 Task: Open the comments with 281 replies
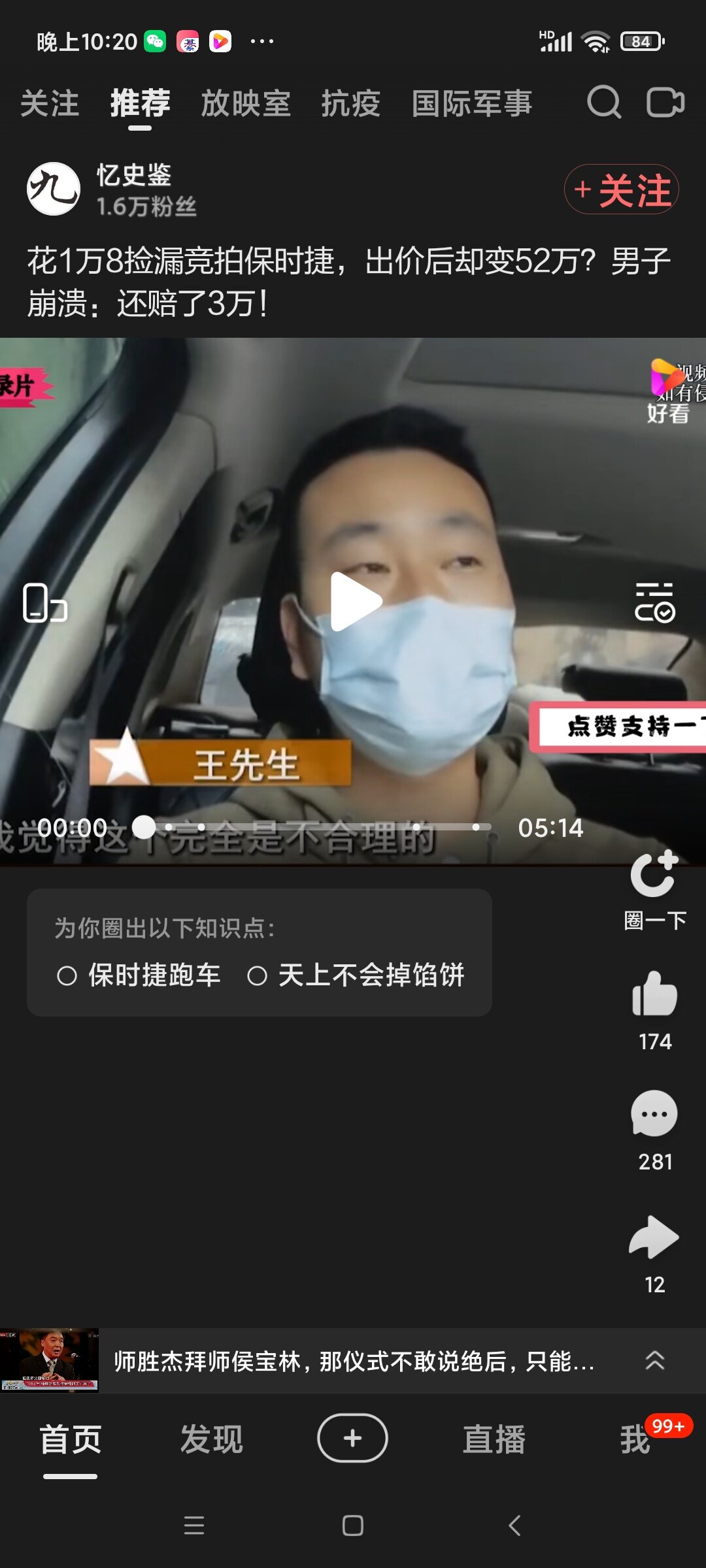(654, 1115)
